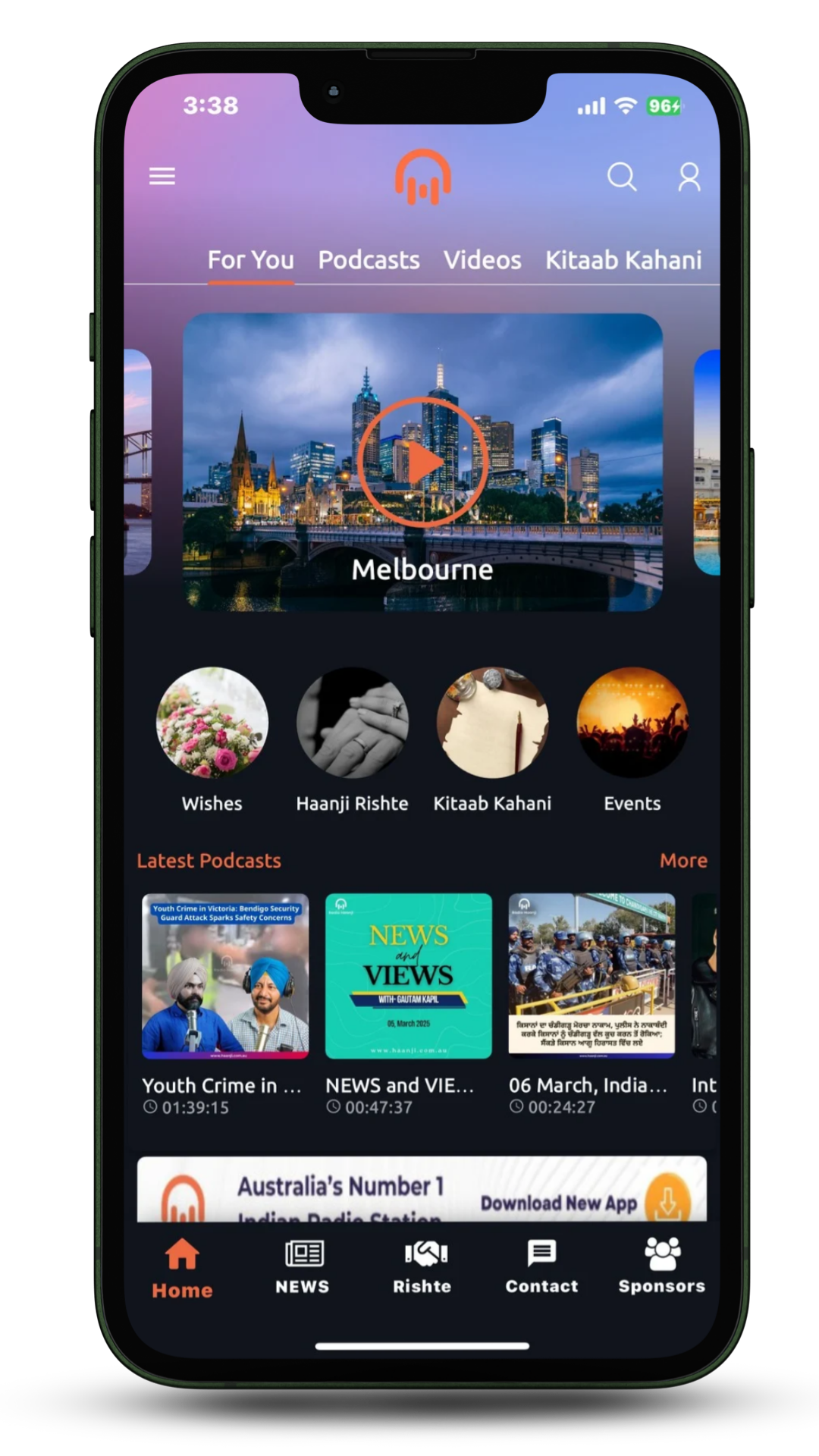This screenshot has height=1456, width=819.
Task: Switch to the Videos tab
Action: [482, 260]
